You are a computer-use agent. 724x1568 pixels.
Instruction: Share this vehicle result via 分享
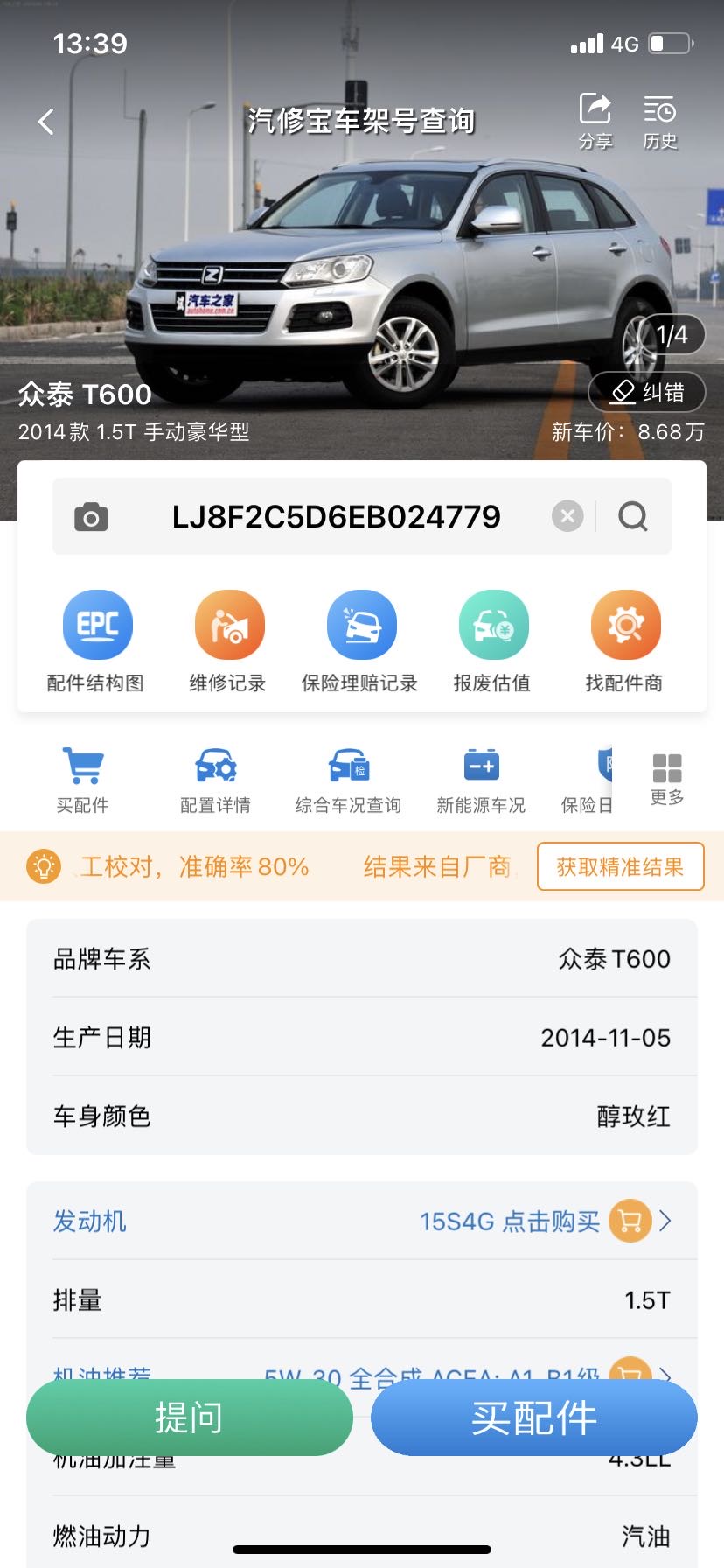pos(595,121)
